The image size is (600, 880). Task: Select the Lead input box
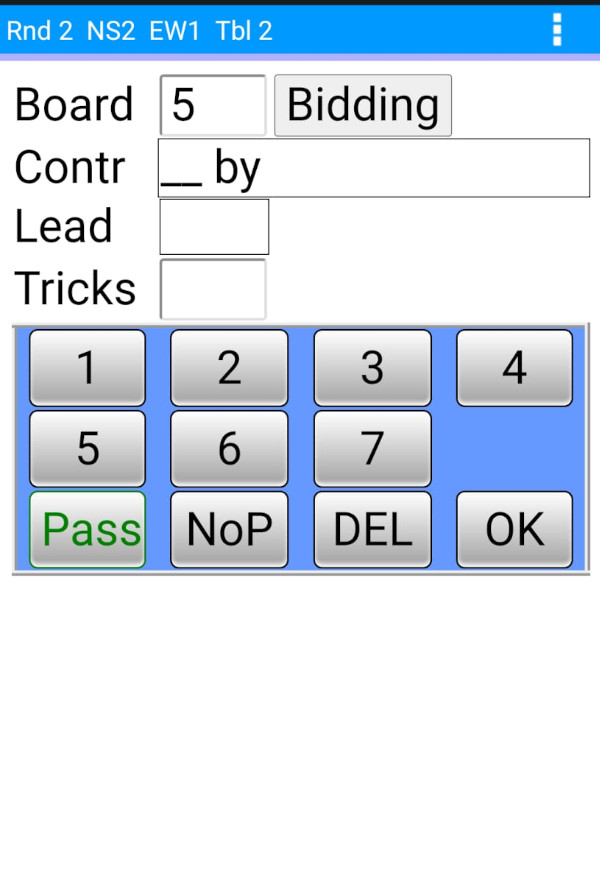pyautogui.click(x=213, y=227)
